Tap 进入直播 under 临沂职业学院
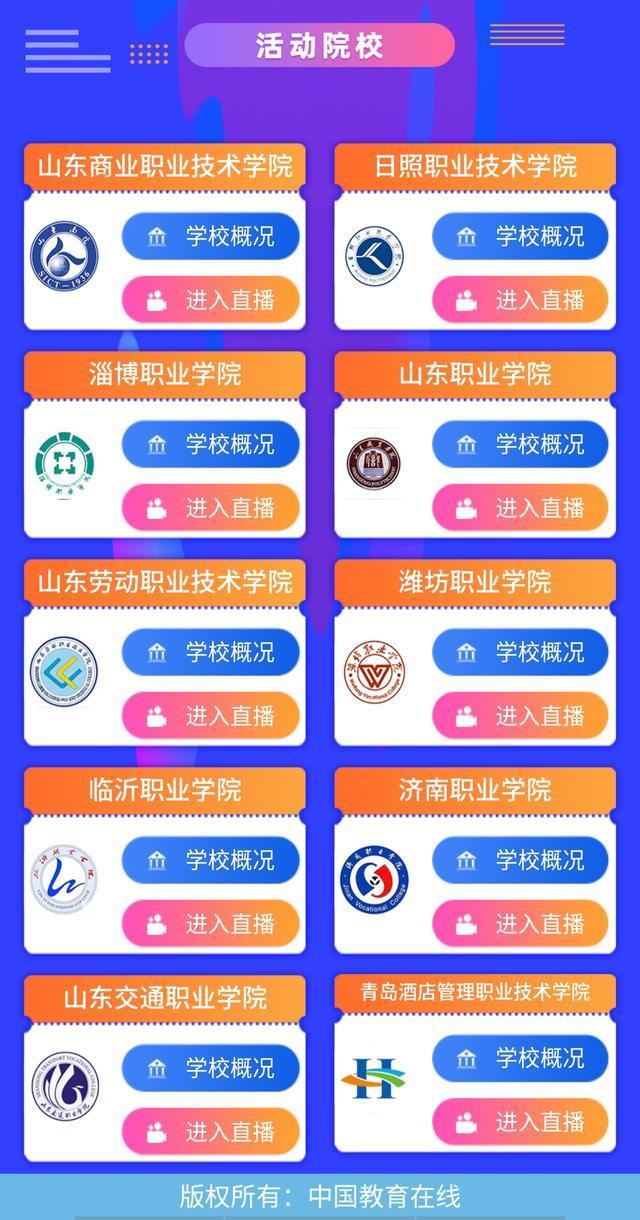 coord(211,923)
